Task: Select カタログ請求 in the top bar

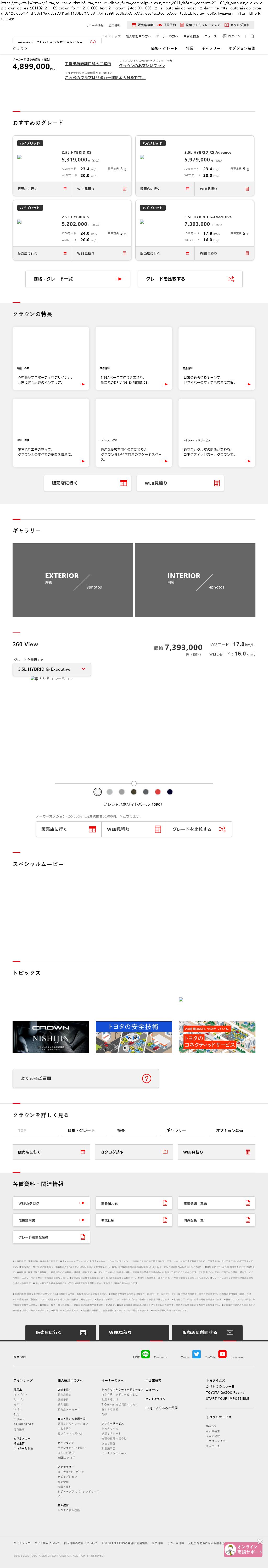Action: [236, 25]
